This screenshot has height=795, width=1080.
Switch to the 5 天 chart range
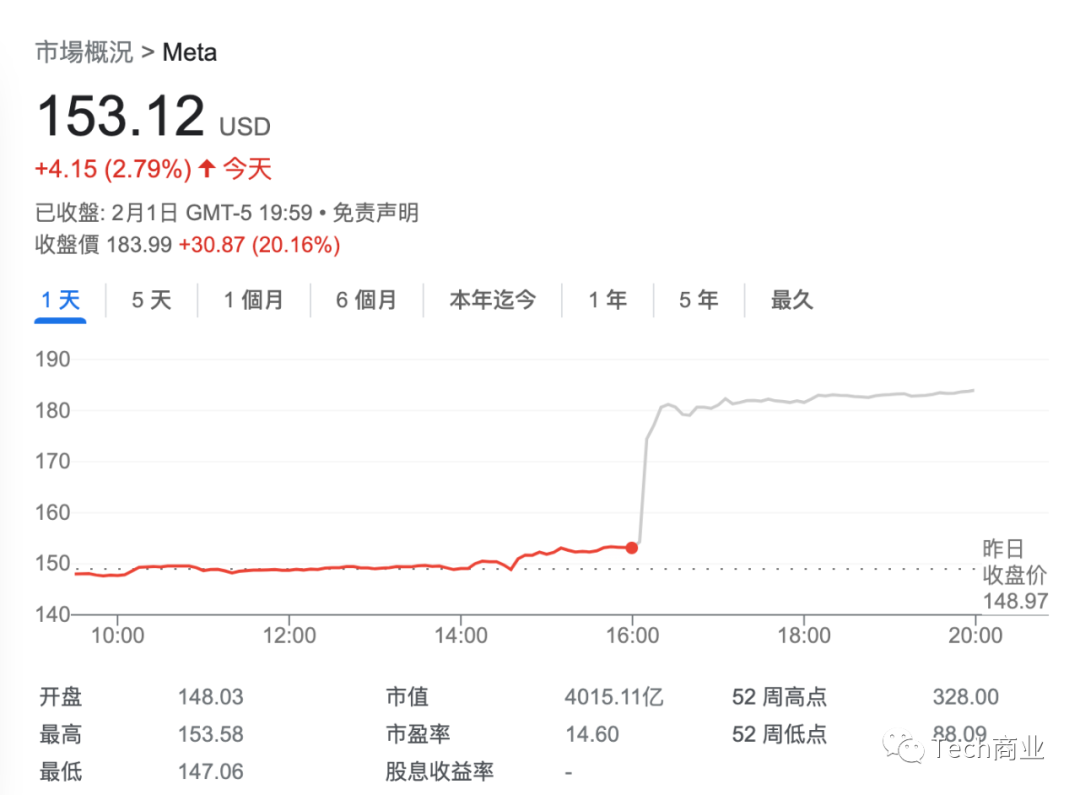coord(151,300)
